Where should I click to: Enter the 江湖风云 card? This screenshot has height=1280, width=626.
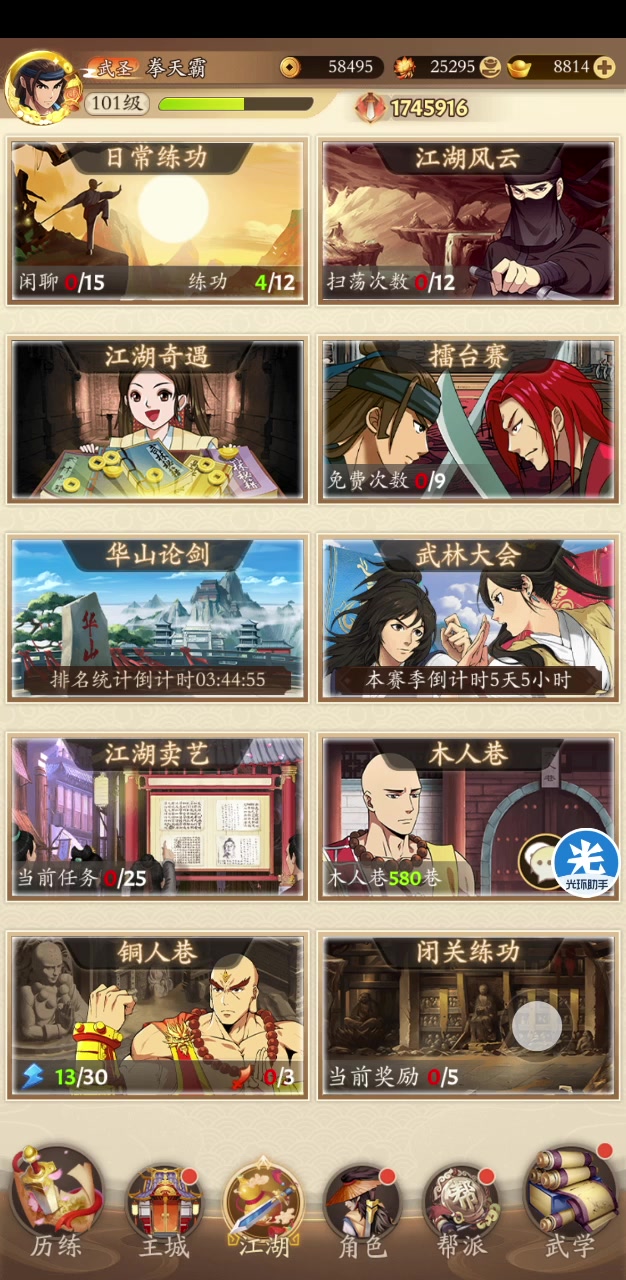[x=468, y=220]
